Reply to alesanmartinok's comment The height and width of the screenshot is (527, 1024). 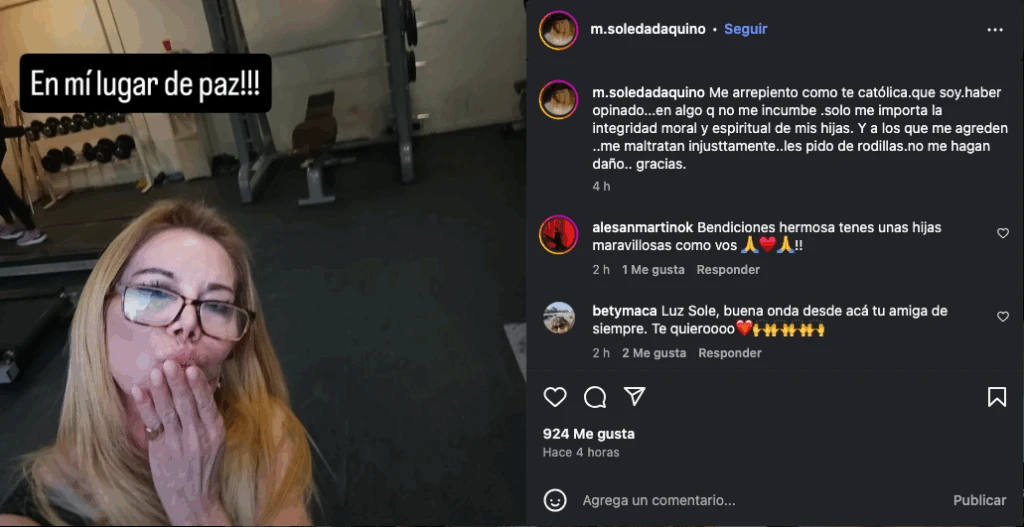[x=728, y=270]
